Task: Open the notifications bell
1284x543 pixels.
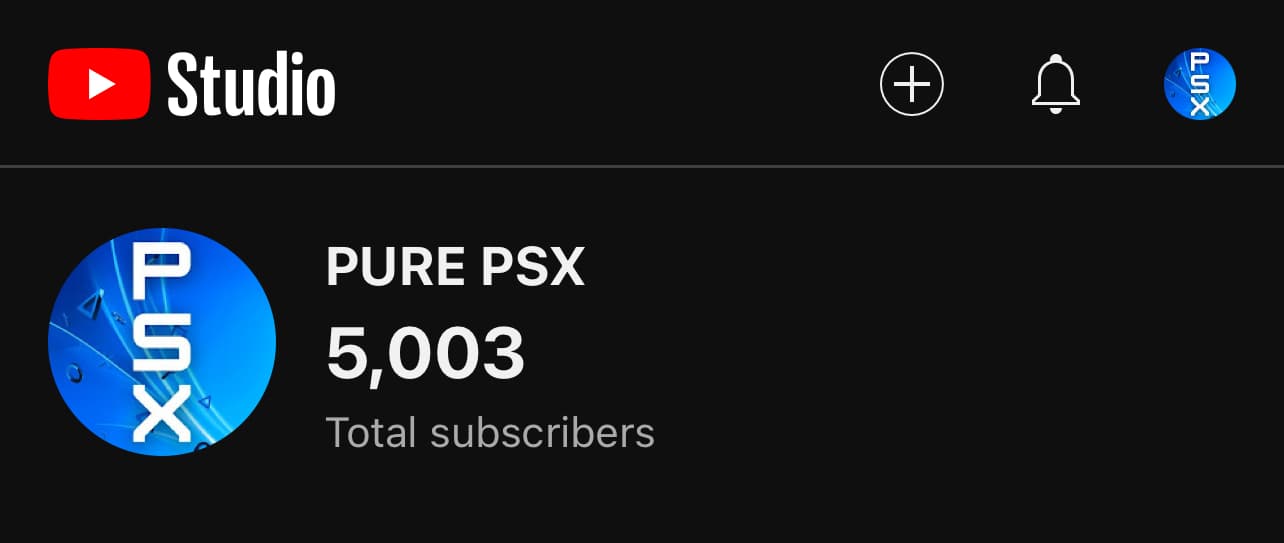Action: [x=1055, y=84]
